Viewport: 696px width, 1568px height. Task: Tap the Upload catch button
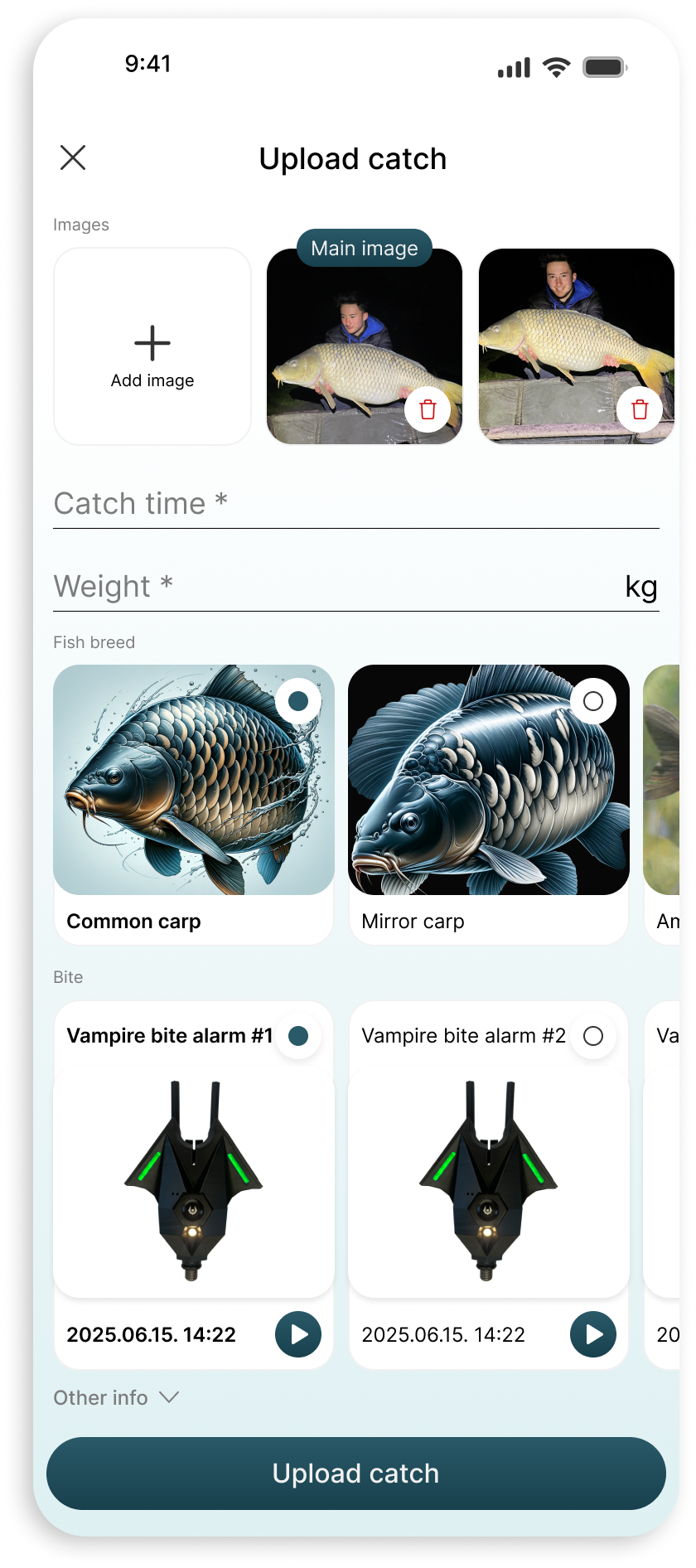click(x=356, y=1474)
